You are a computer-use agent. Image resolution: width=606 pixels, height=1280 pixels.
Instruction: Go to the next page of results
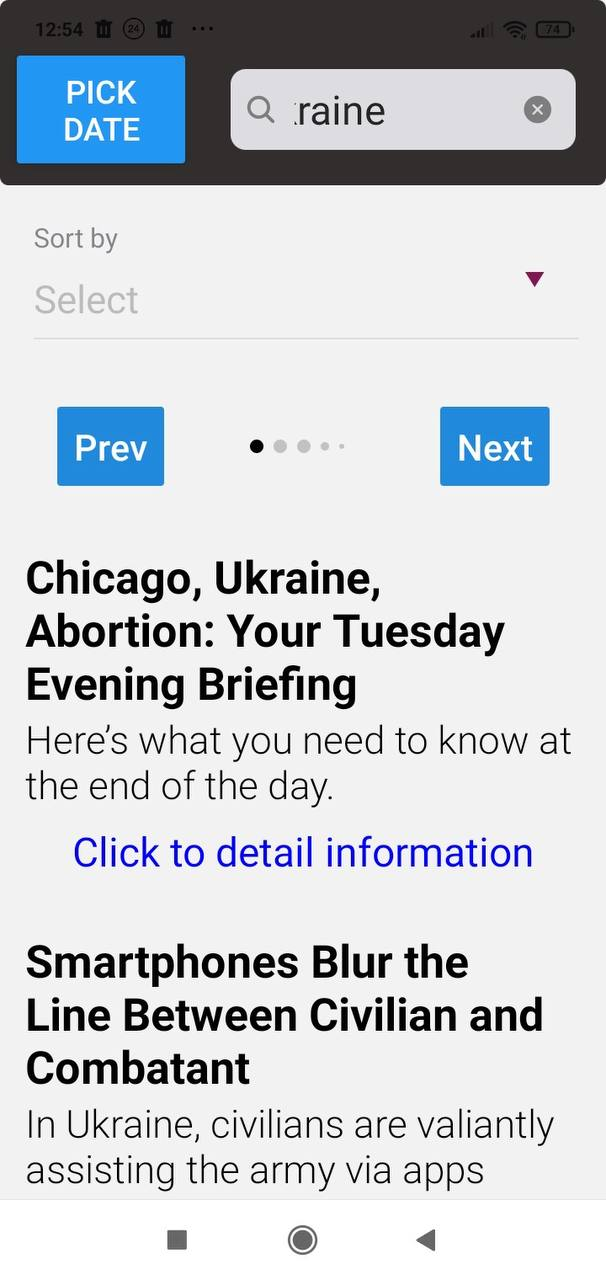pyautogui.click(x=494, y=446)
